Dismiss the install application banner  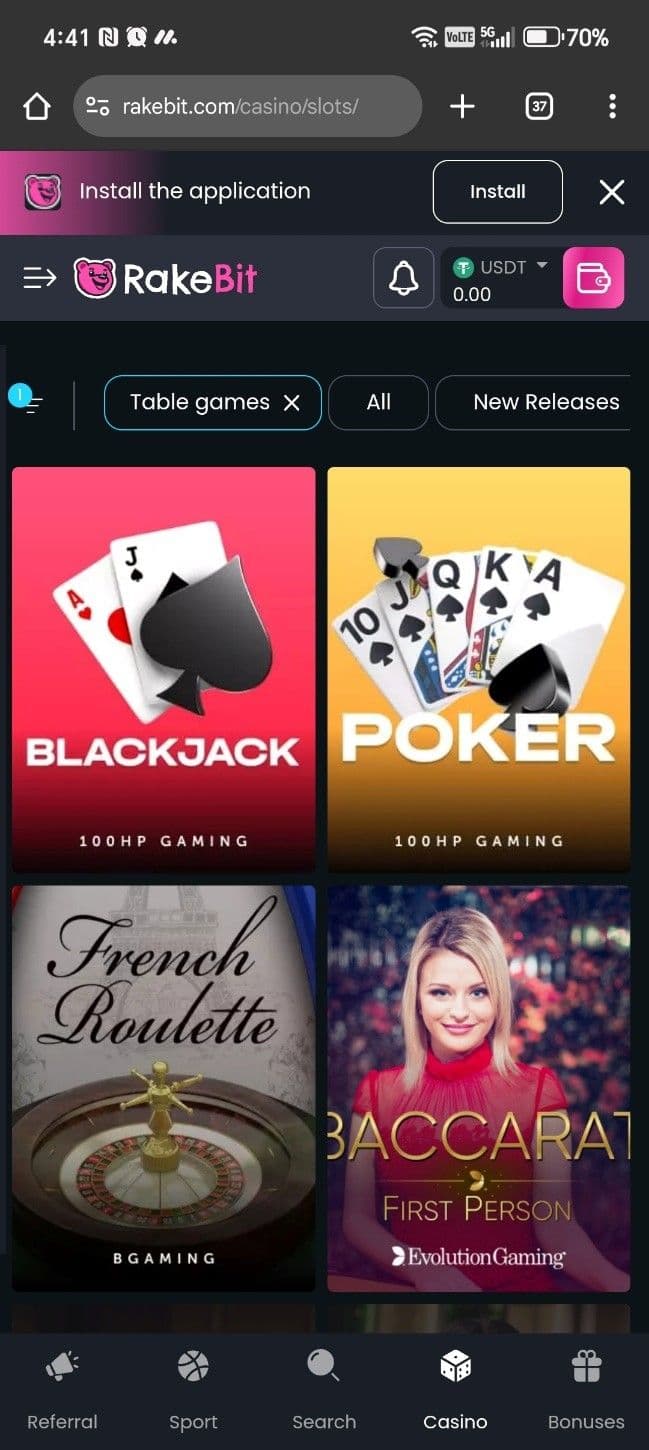click(x=611, y=192)
